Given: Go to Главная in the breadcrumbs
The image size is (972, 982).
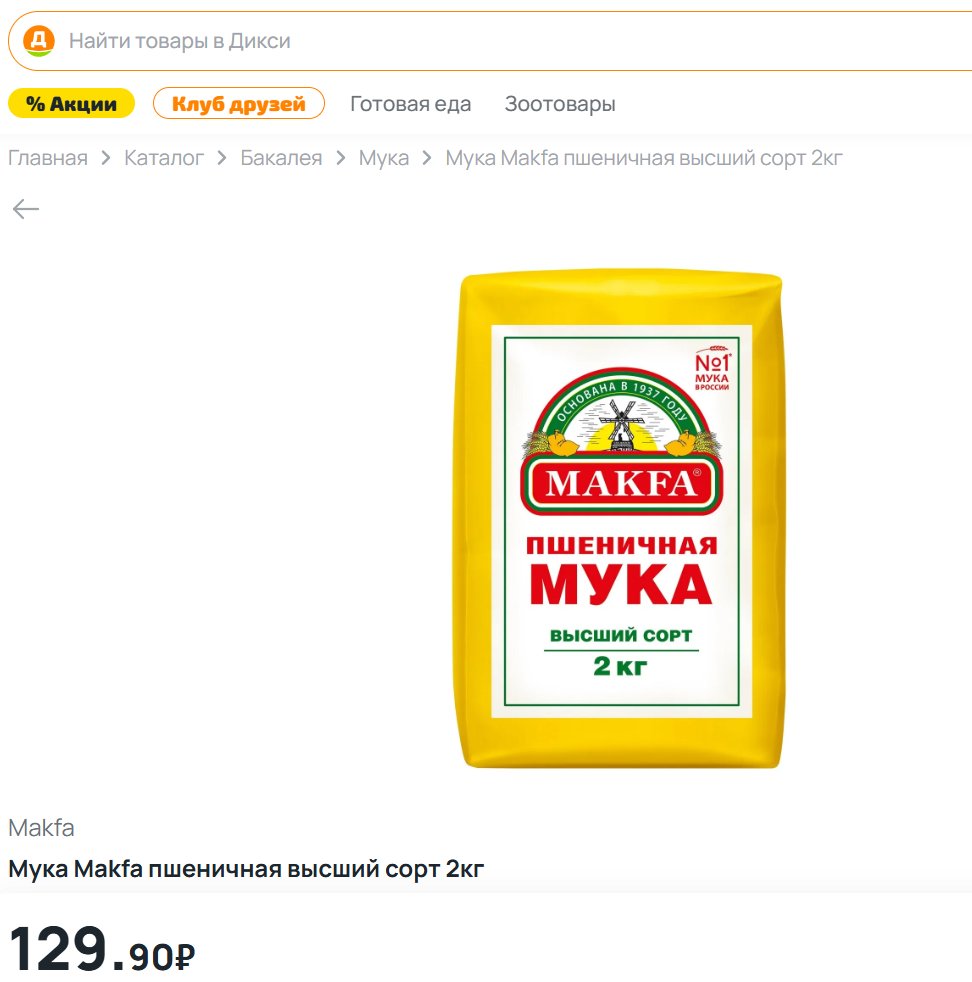Looking at the screenshot, I should click(x=48, y=158).
